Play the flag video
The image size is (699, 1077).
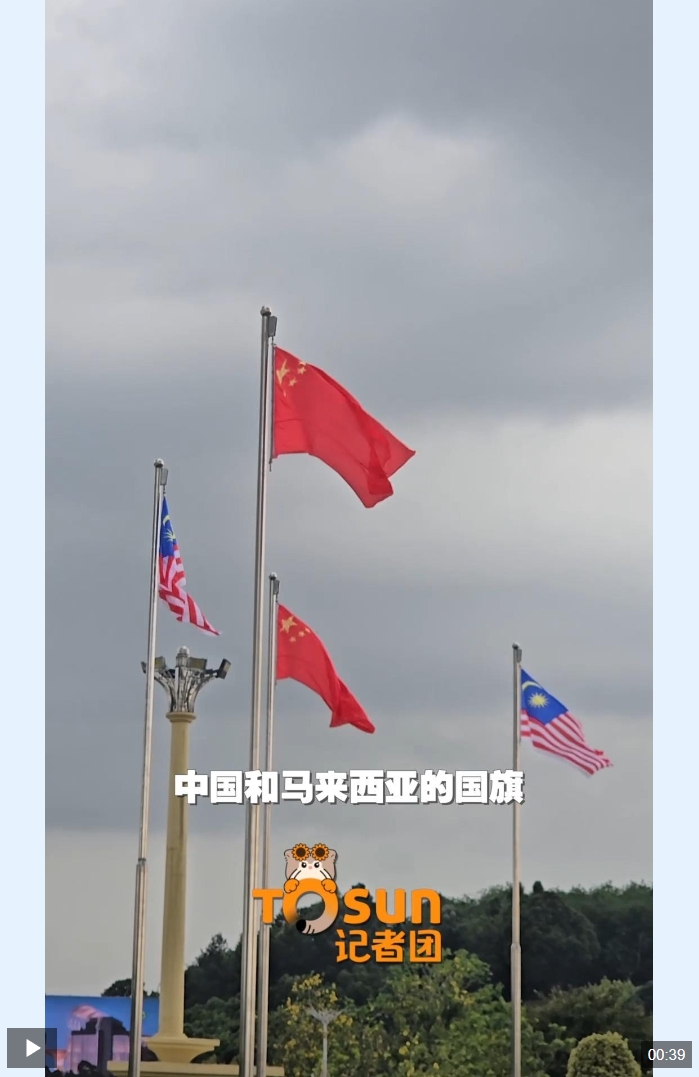click(32, 1048)
